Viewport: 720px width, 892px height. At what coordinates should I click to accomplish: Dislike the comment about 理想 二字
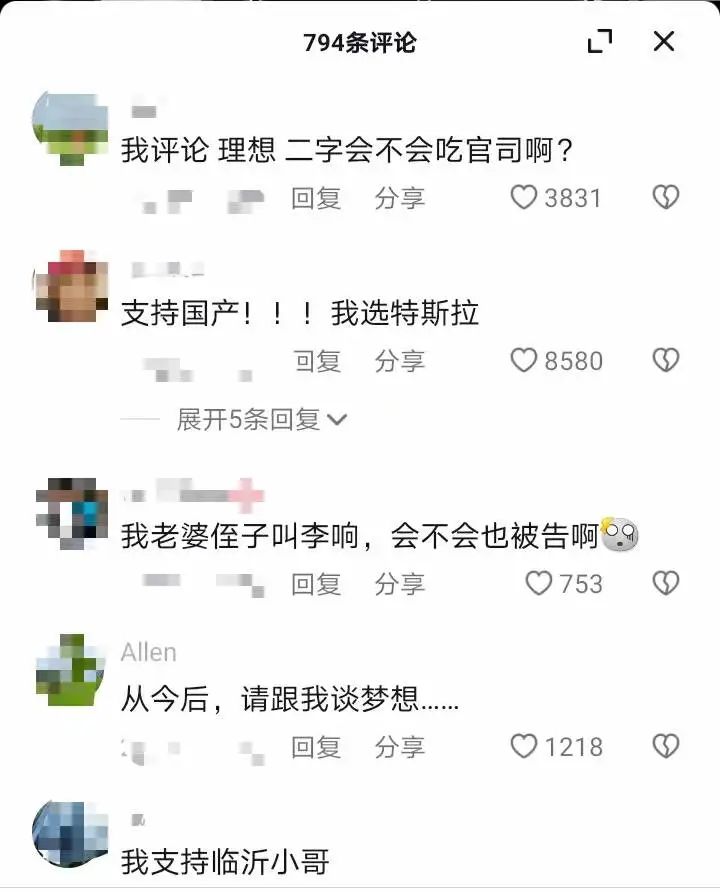click(665, 198)
